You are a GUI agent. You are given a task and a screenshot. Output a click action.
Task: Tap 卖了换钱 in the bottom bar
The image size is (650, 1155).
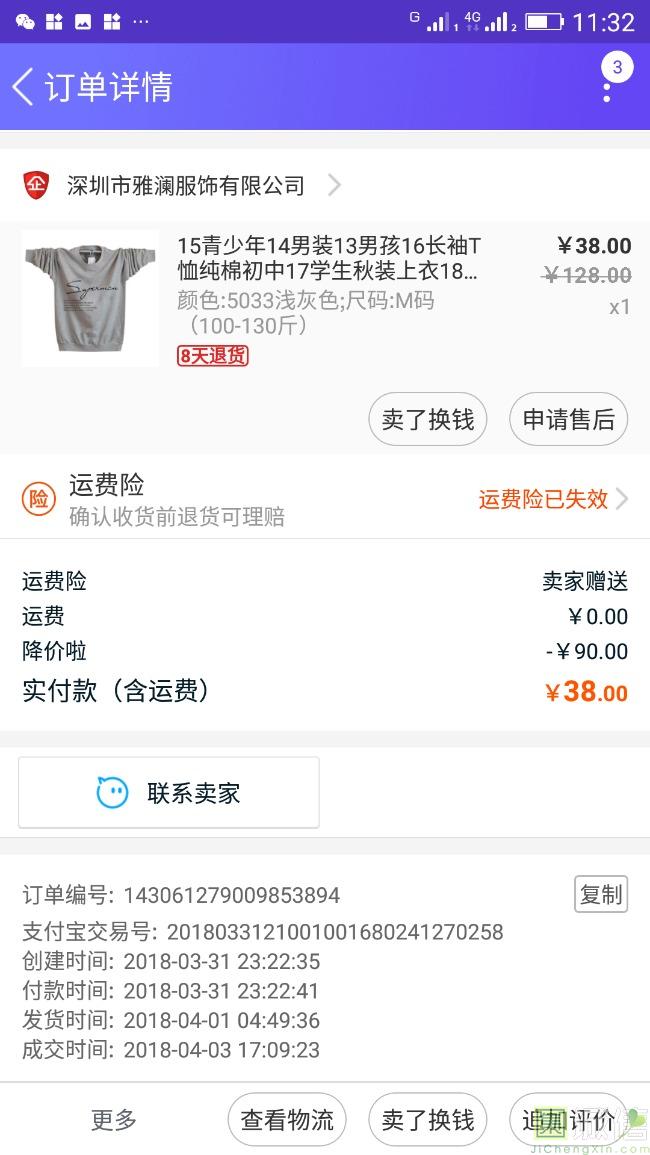point(428,1120)
